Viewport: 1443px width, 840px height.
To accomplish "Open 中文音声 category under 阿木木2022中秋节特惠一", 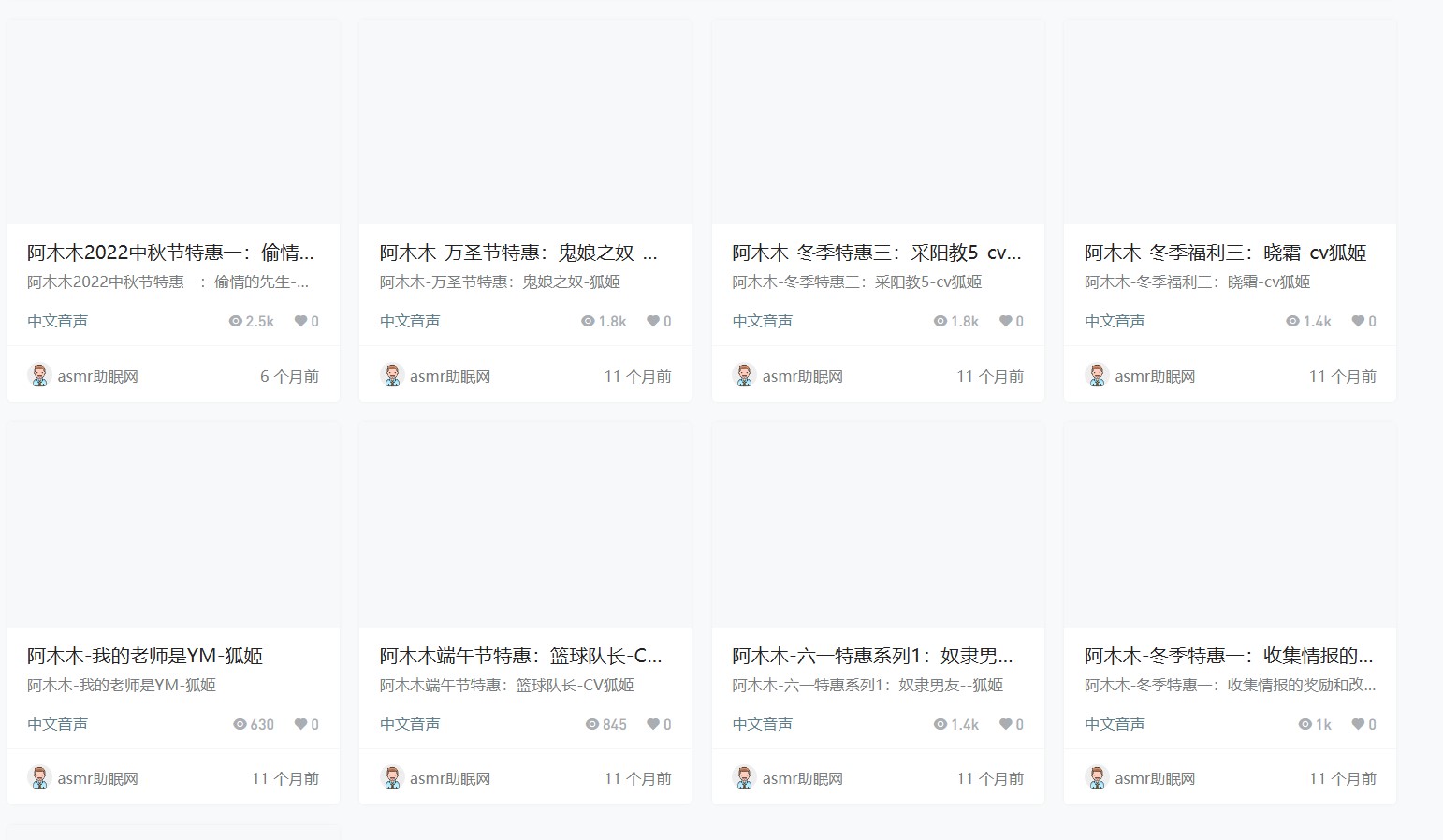I will click(x=57, y=321).
